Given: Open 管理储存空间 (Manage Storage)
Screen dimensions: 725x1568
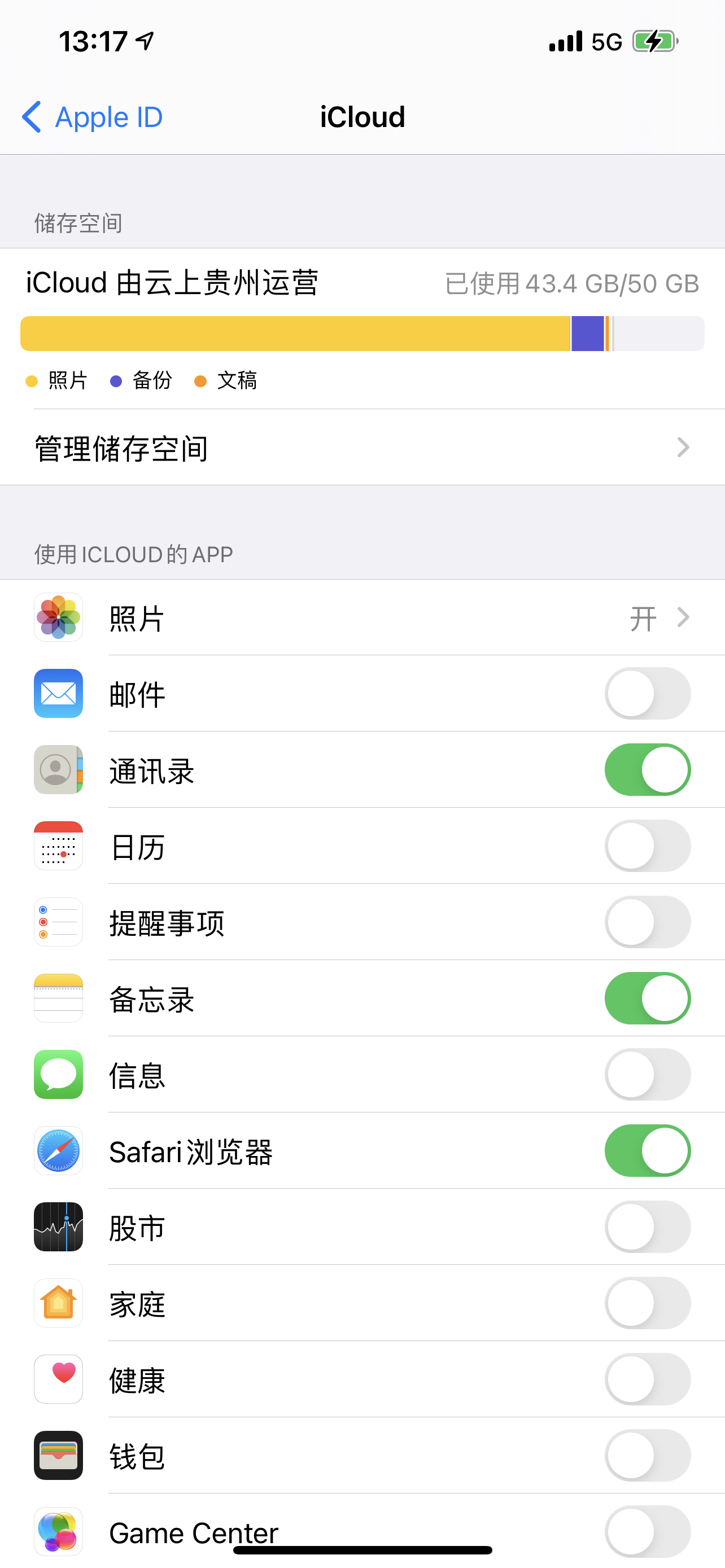Looking at the screenshot, I should (361, 448).
